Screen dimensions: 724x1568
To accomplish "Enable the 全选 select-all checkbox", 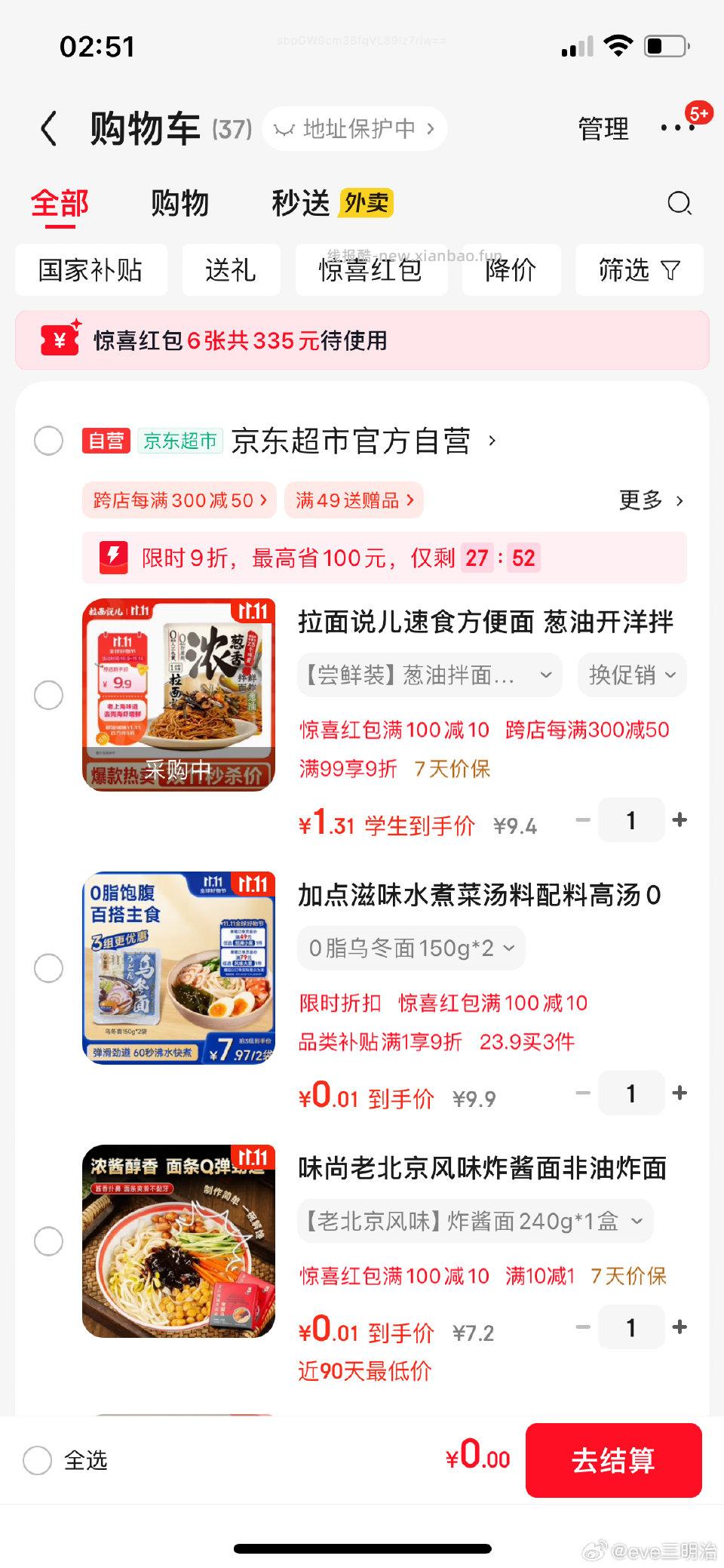I will coord(38,1459).
